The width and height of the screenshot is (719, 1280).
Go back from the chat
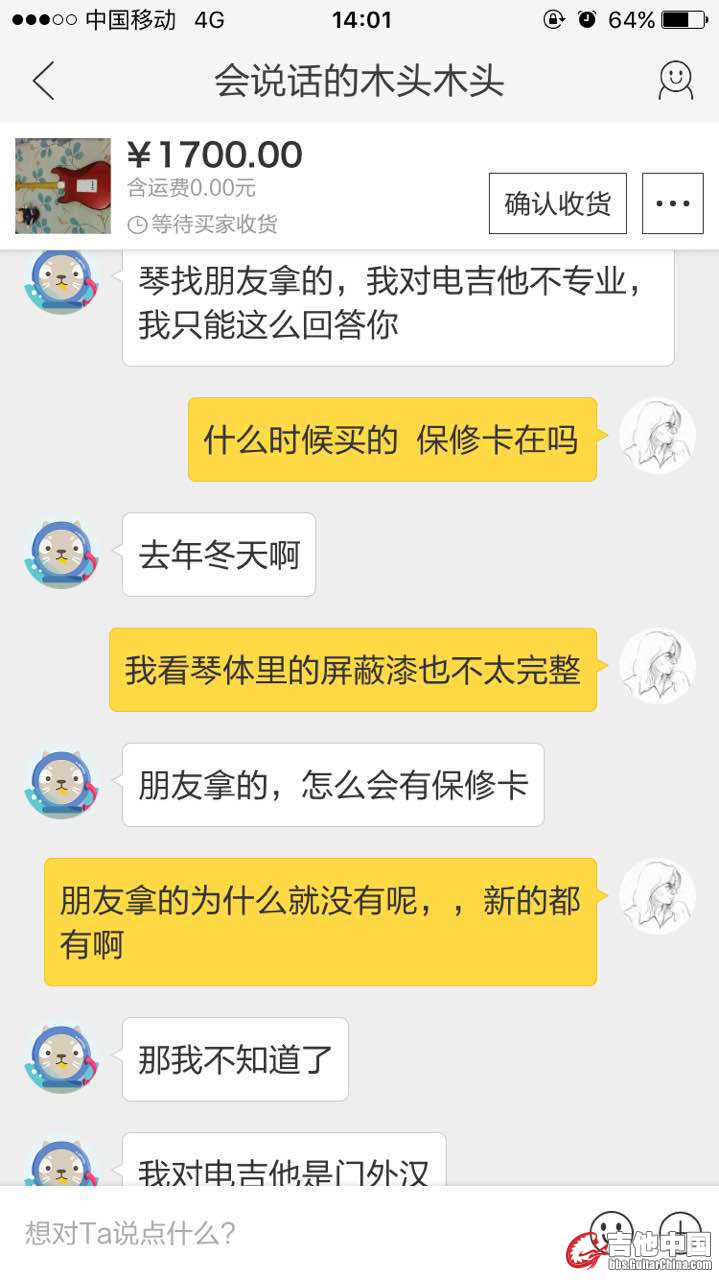click(43, 81)
